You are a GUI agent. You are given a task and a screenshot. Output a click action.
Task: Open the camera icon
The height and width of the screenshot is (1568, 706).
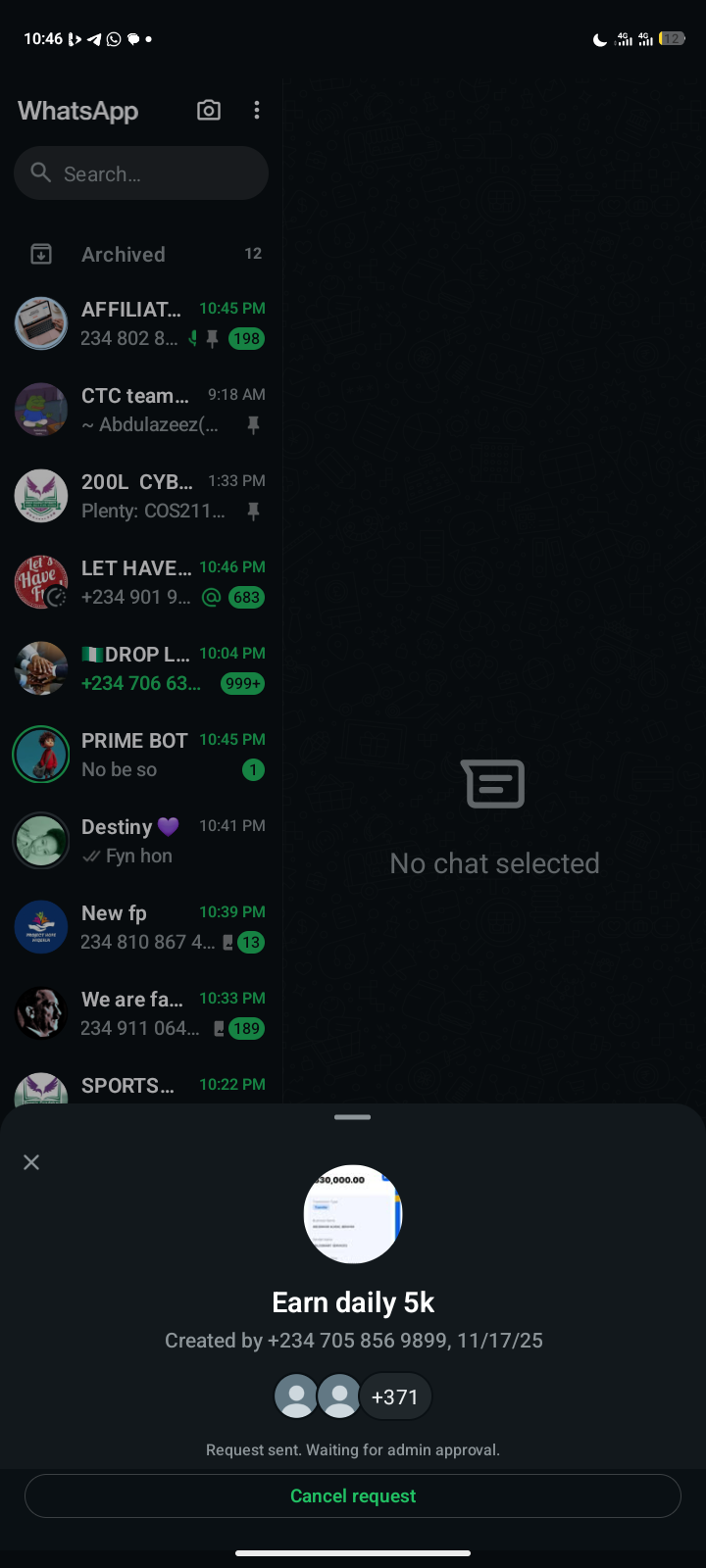[209, 110]
